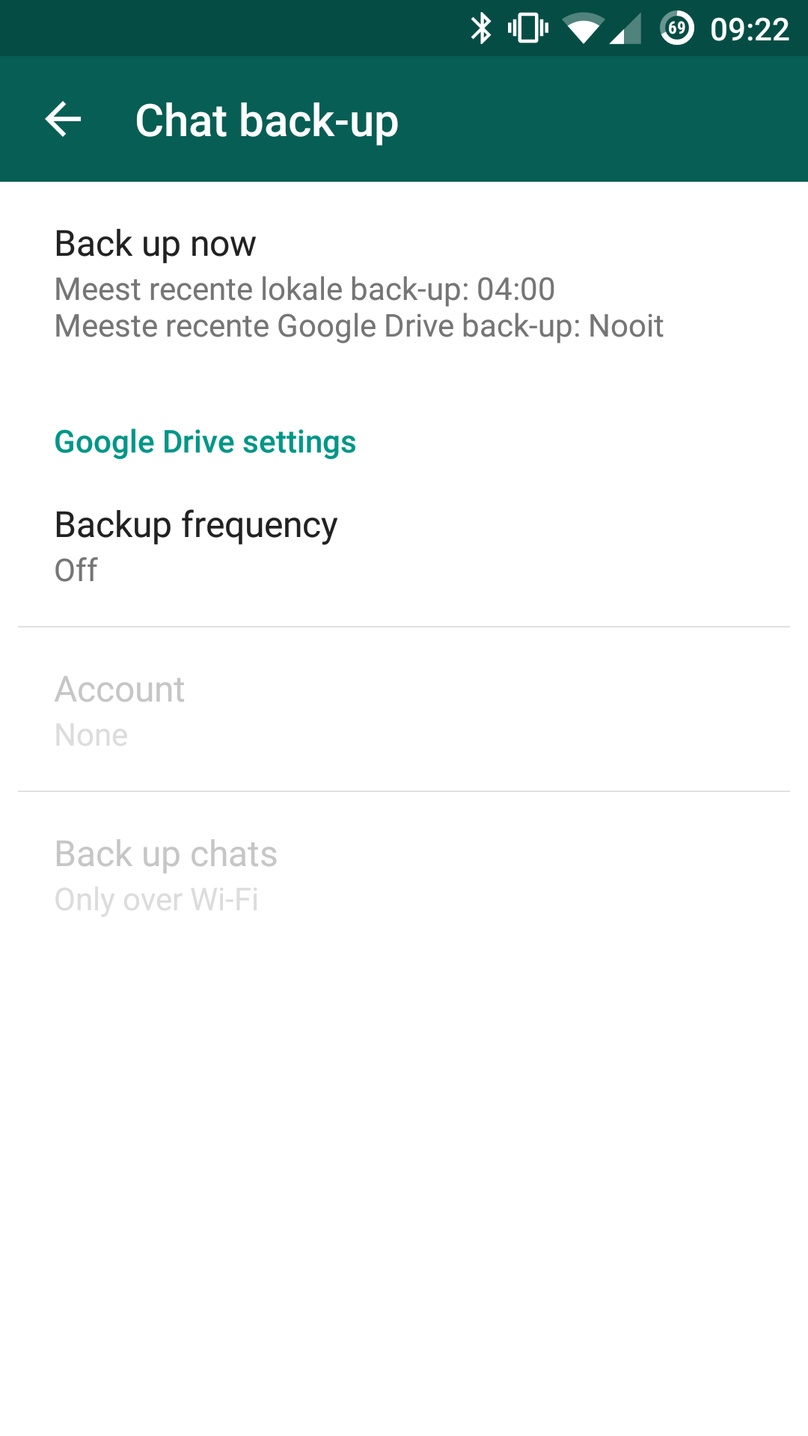Open Backup frequency setting
Screen dimensions: 808x1436
coord(404,546)
